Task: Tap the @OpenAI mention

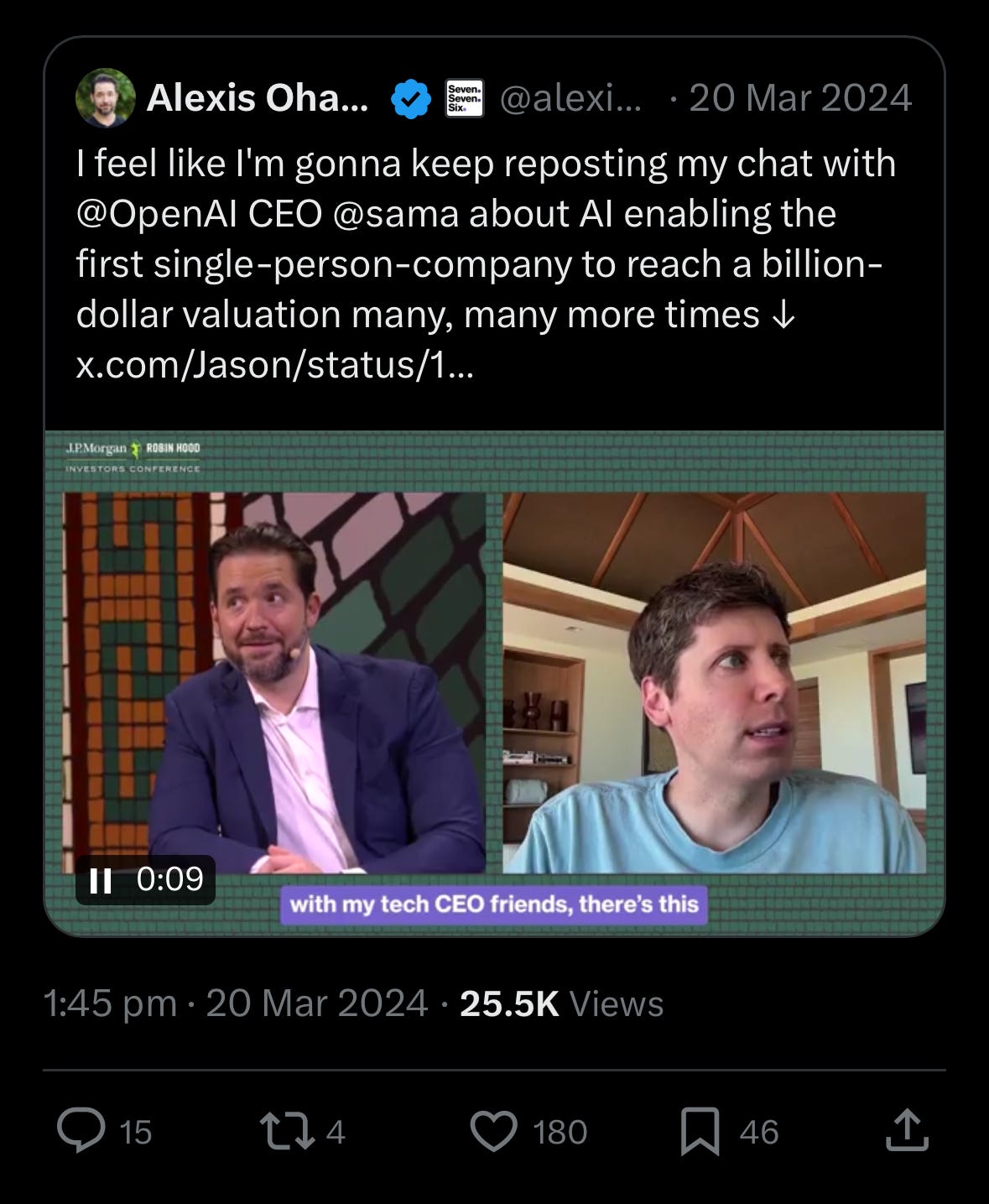Action: pos(157,214)
